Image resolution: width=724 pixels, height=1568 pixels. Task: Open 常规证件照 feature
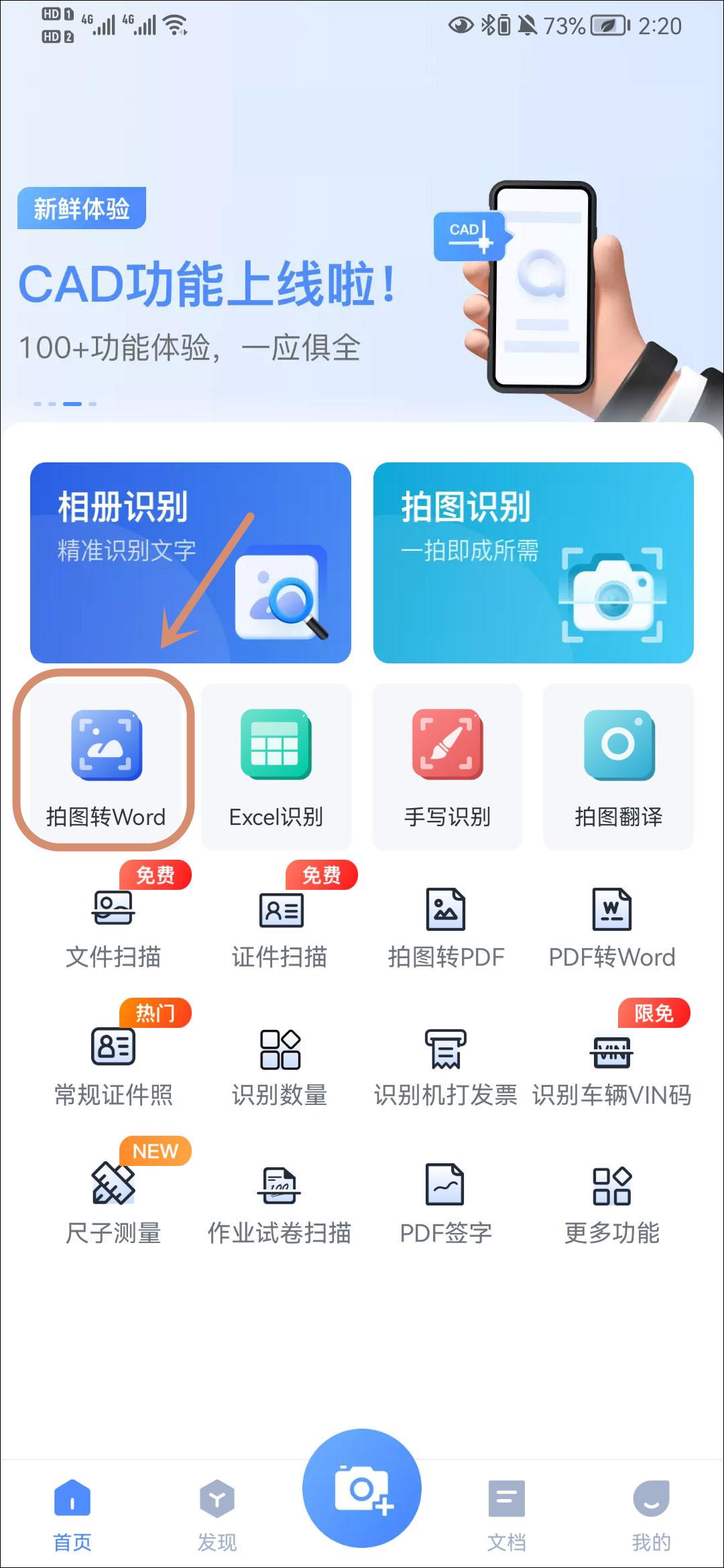pyautogui.click(x=113, y=1066)
